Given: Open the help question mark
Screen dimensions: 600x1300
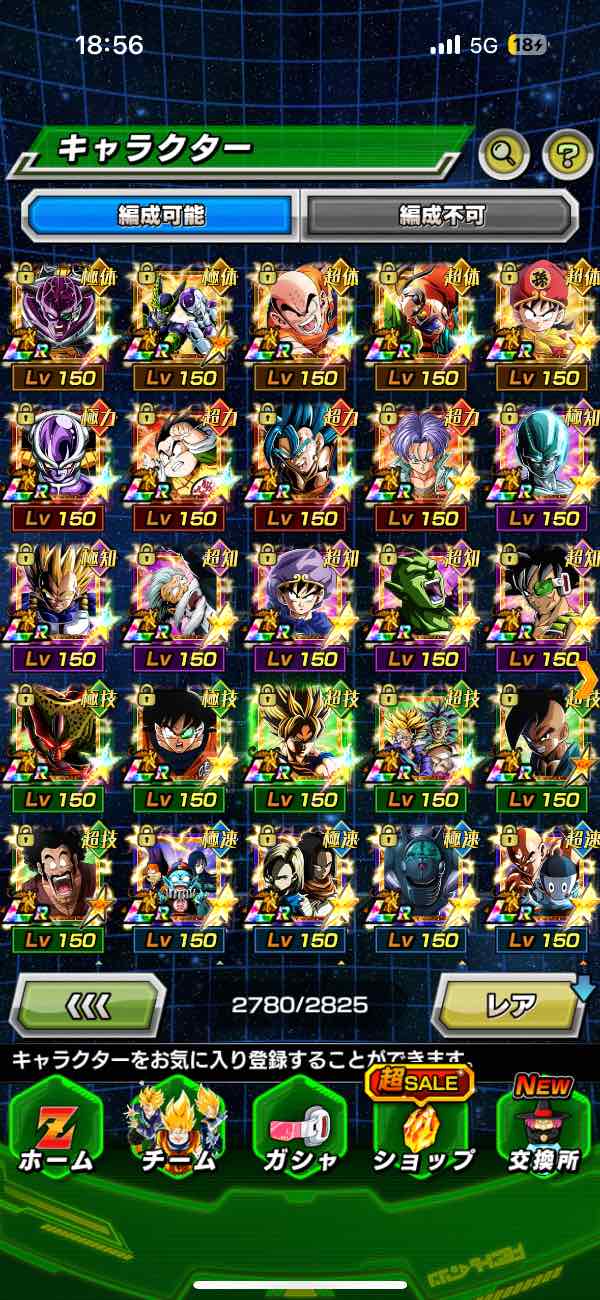Looking at the screenshot, I should pos(566,153).
